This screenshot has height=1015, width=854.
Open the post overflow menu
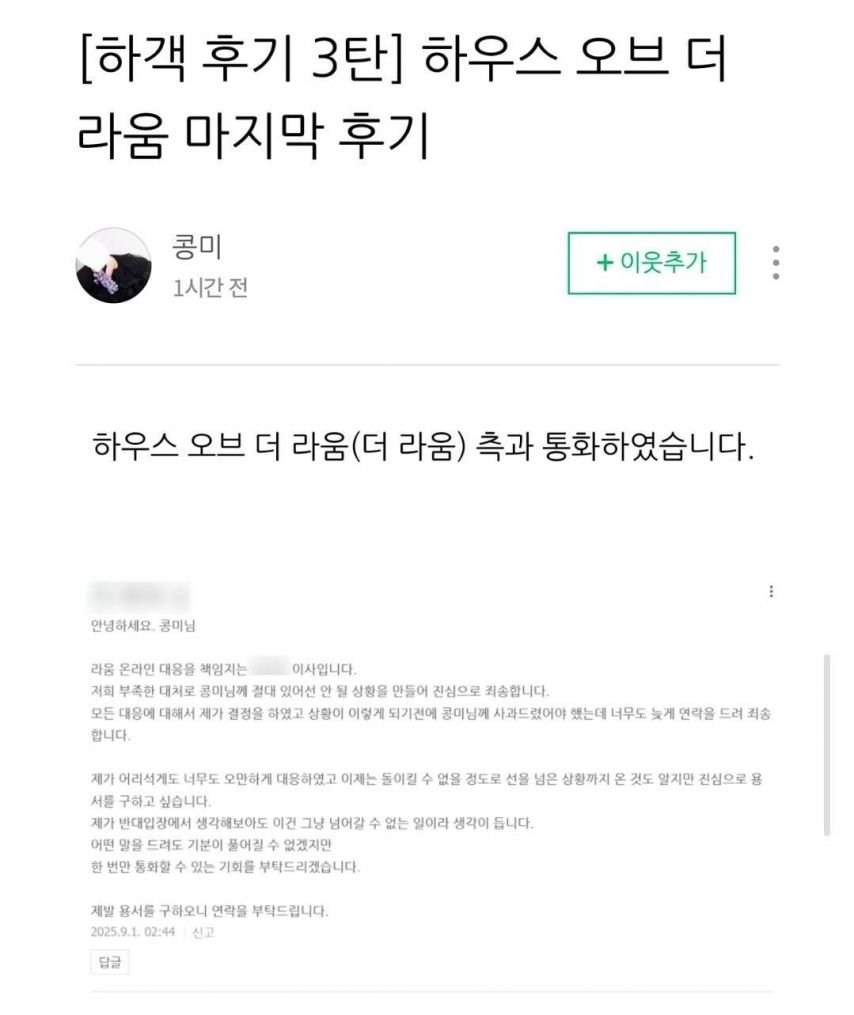tap(776, 263)
